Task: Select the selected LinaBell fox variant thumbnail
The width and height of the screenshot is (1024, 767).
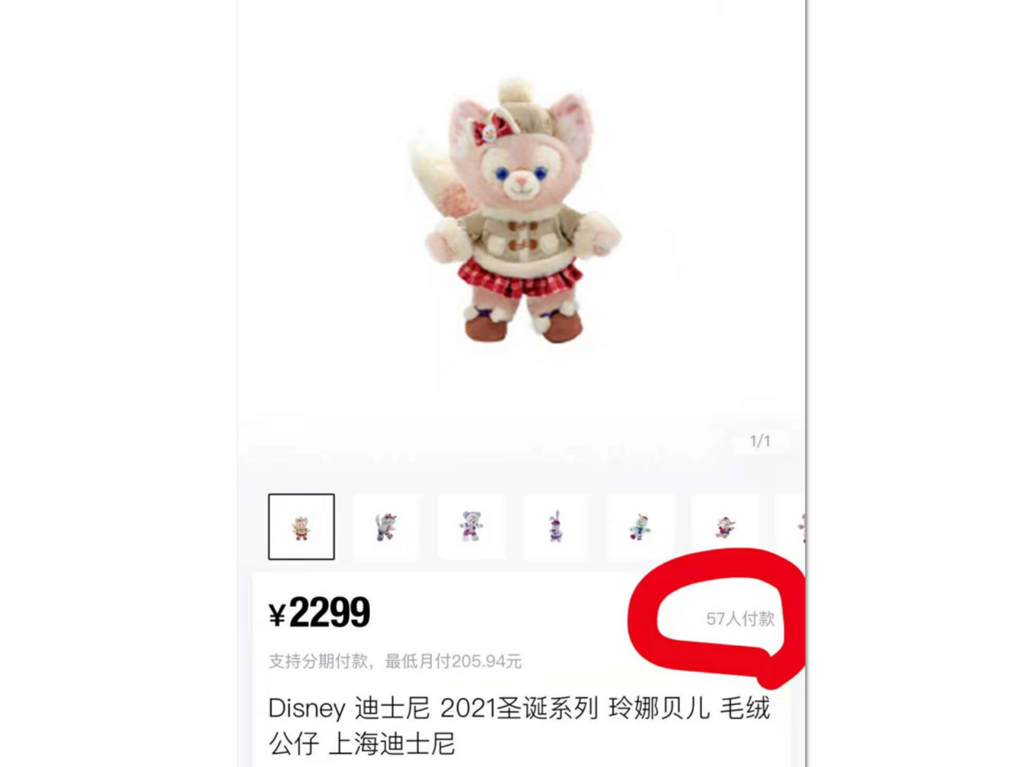Action: pyautogui.click(x=301, y=527)
